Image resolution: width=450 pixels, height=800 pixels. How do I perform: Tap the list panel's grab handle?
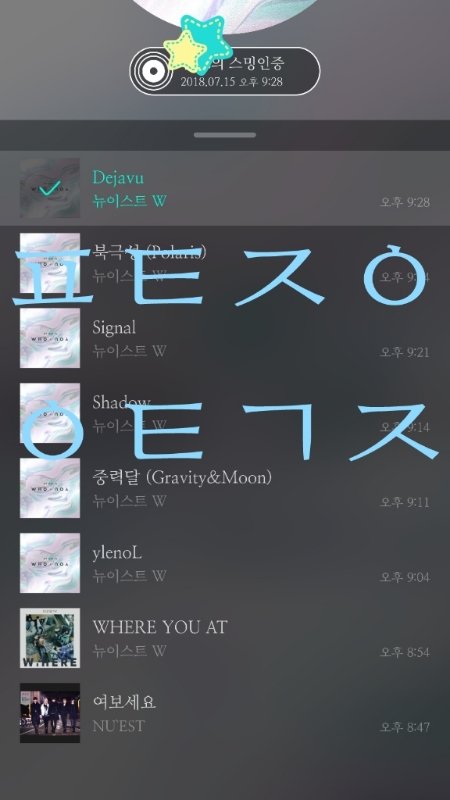coord(225,135)
